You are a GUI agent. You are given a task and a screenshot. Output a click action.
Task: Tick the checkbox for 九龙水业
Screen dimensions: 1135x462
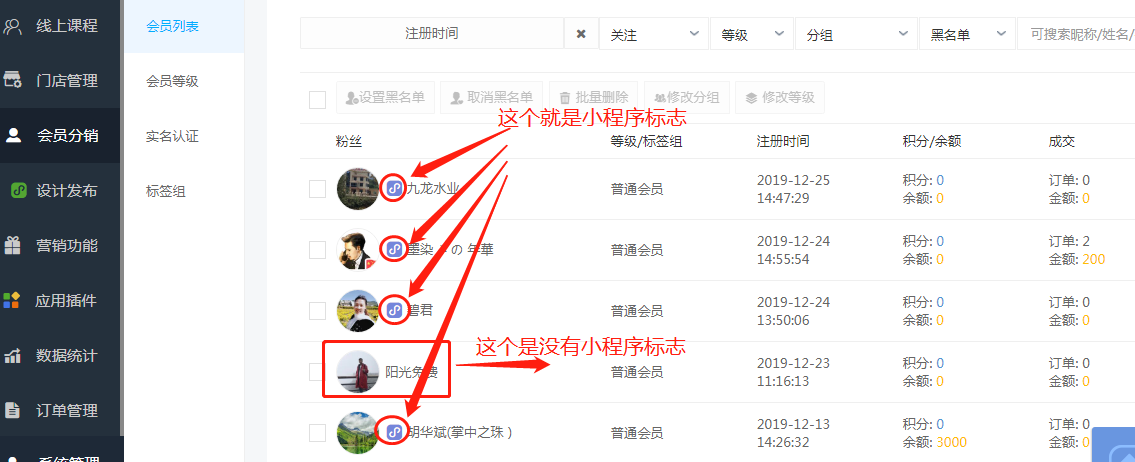click(x=318, y=188)
